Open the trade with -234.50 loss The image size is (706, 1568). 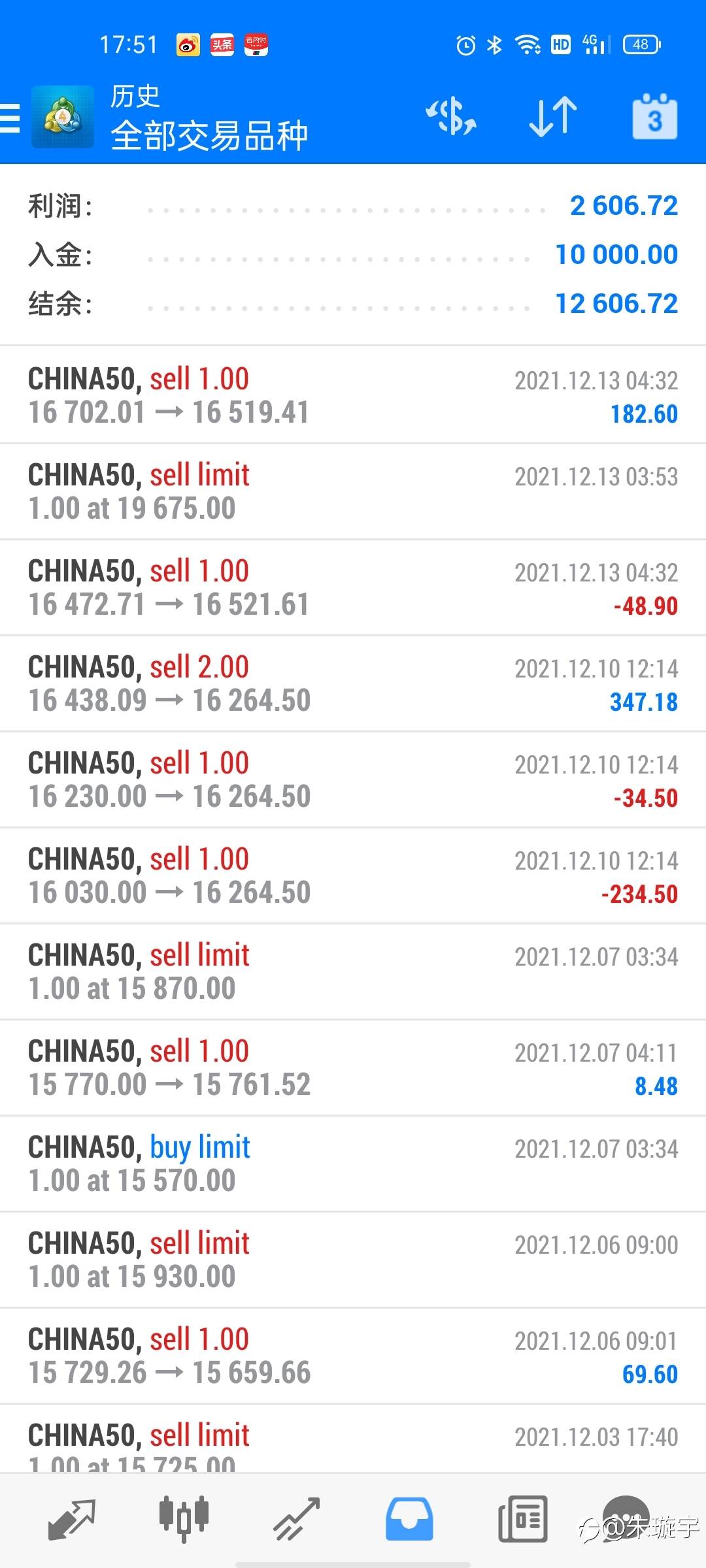(x=353, y=875)
